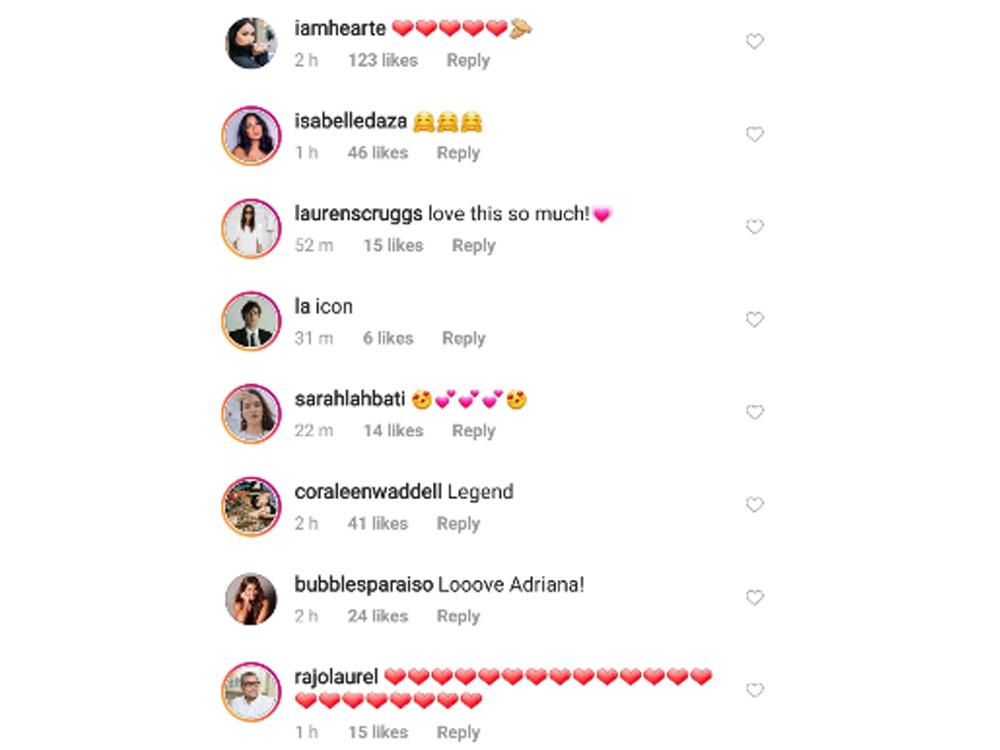Reply to coraleenwaddell's Legend comment
Image resolution: width=1000 pixels, height=750 pixels.
pyautogui.click(x=458, y=524)
